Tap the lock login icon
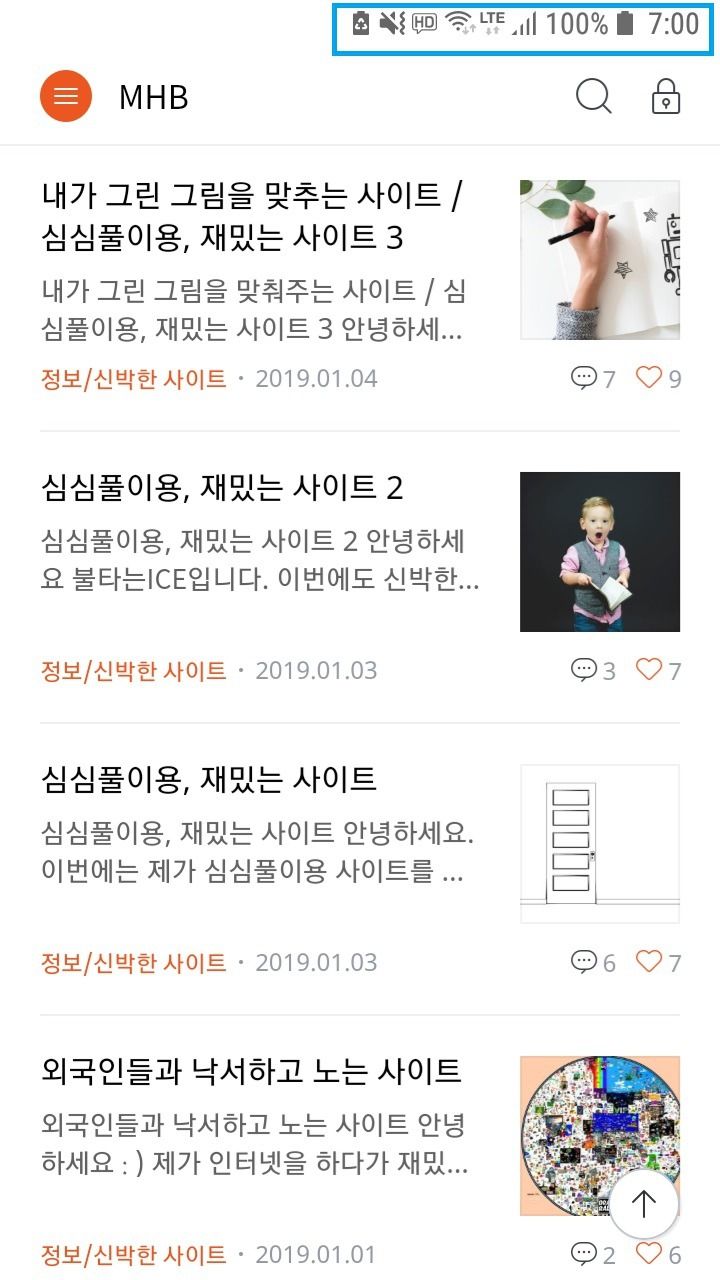 click(x=666, y=97)
